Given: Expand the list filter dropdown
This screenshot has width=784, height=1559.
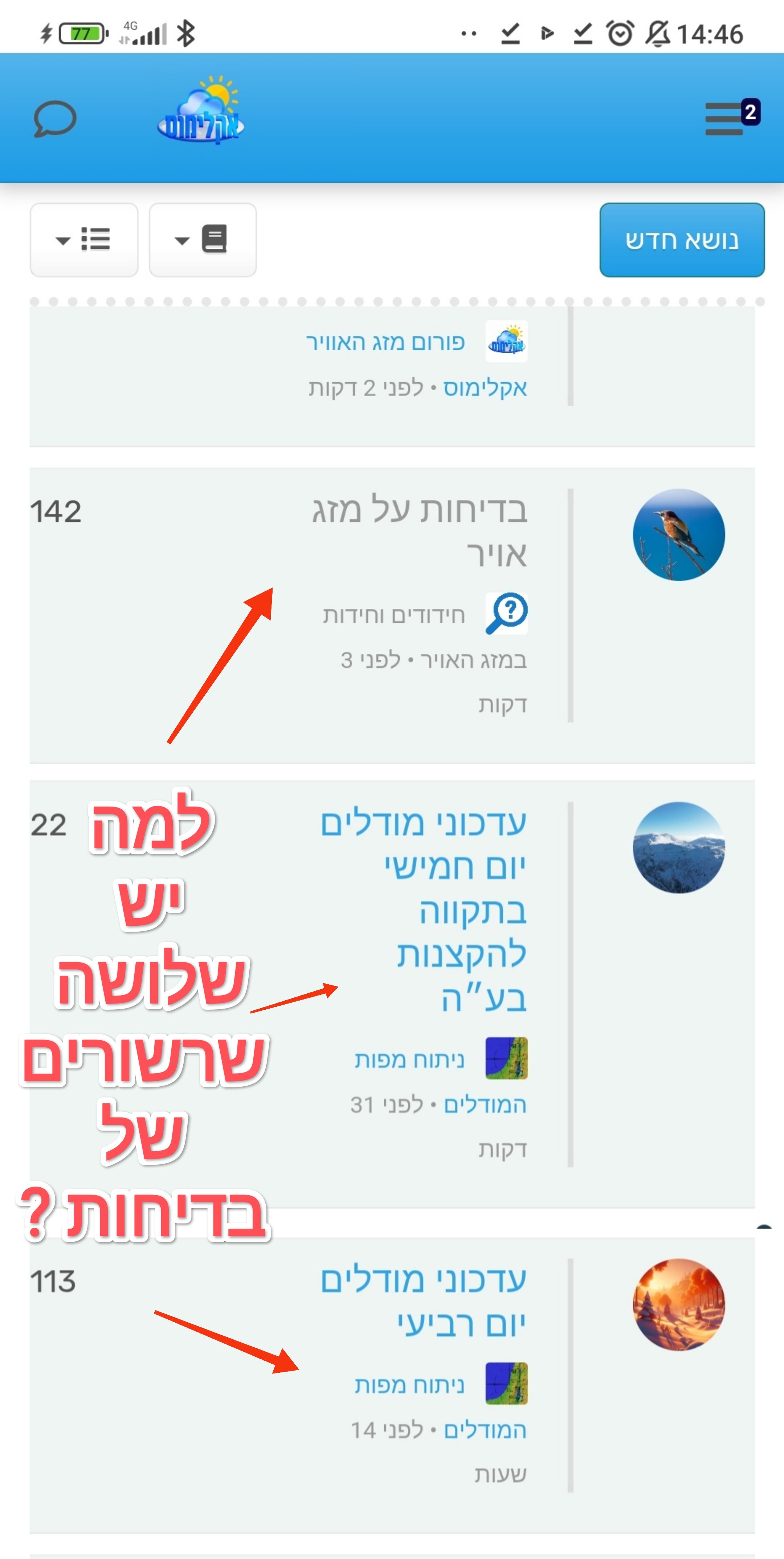Looking at the screenshot, I should pos(84,240).
